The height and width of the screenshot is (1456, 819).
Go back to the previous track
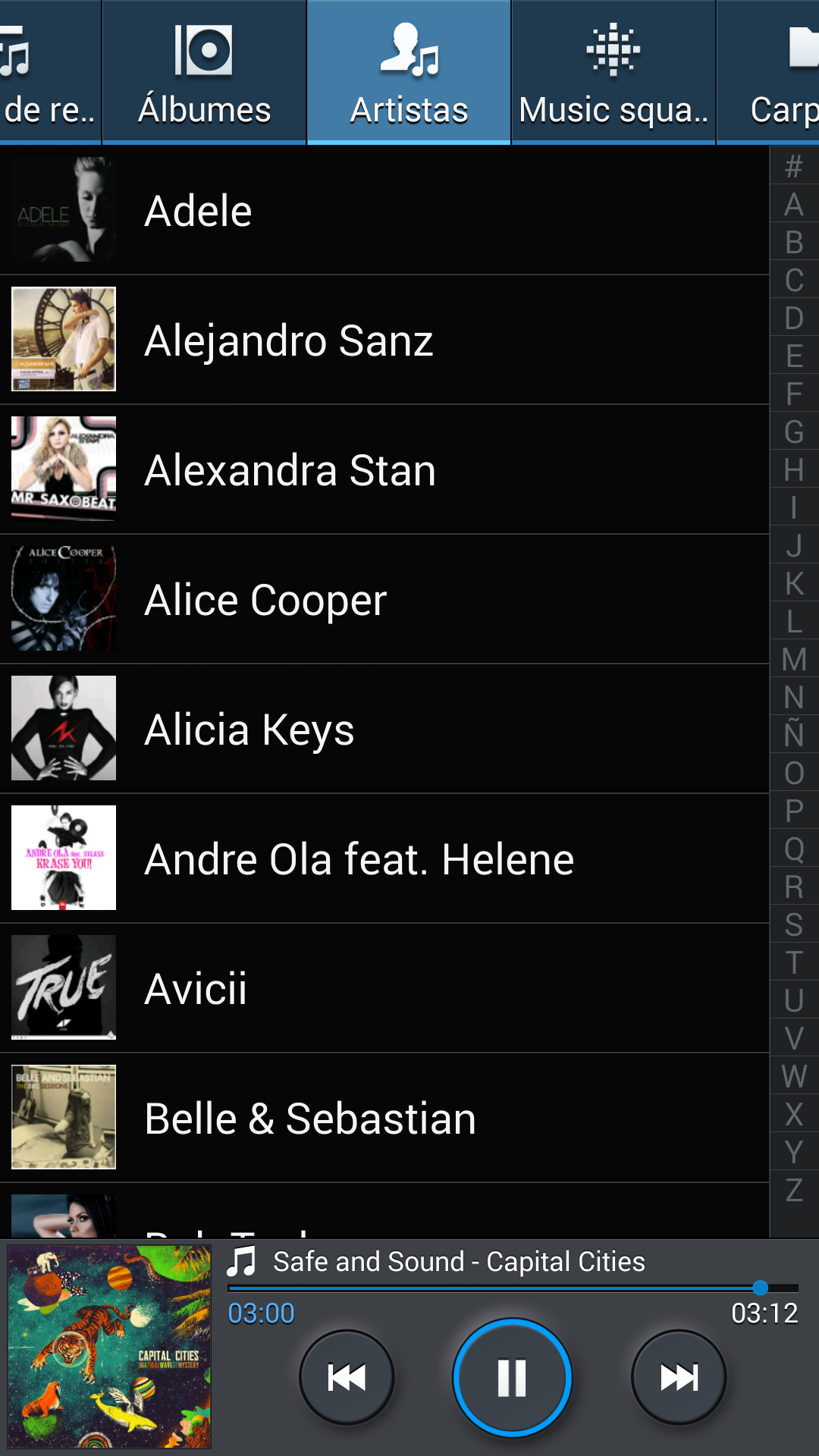347,1377
